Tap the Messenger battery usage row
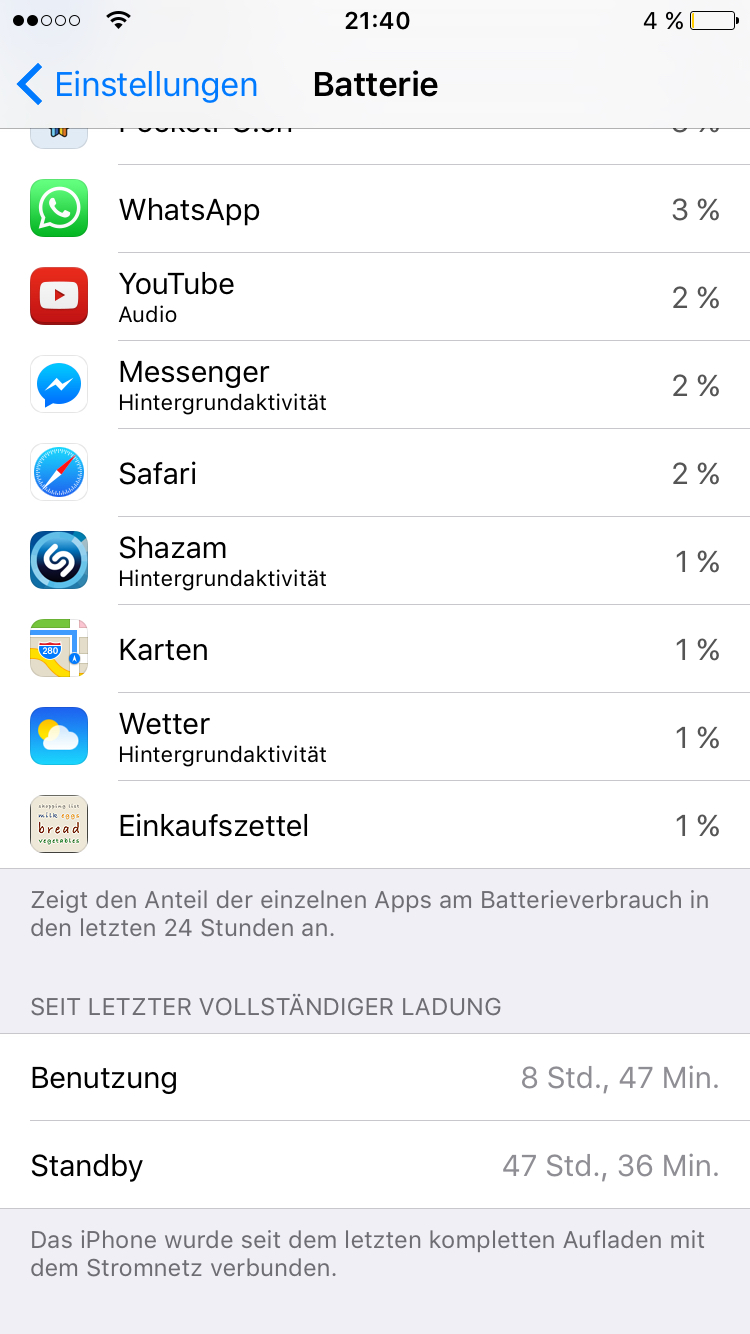 point(375,385)
